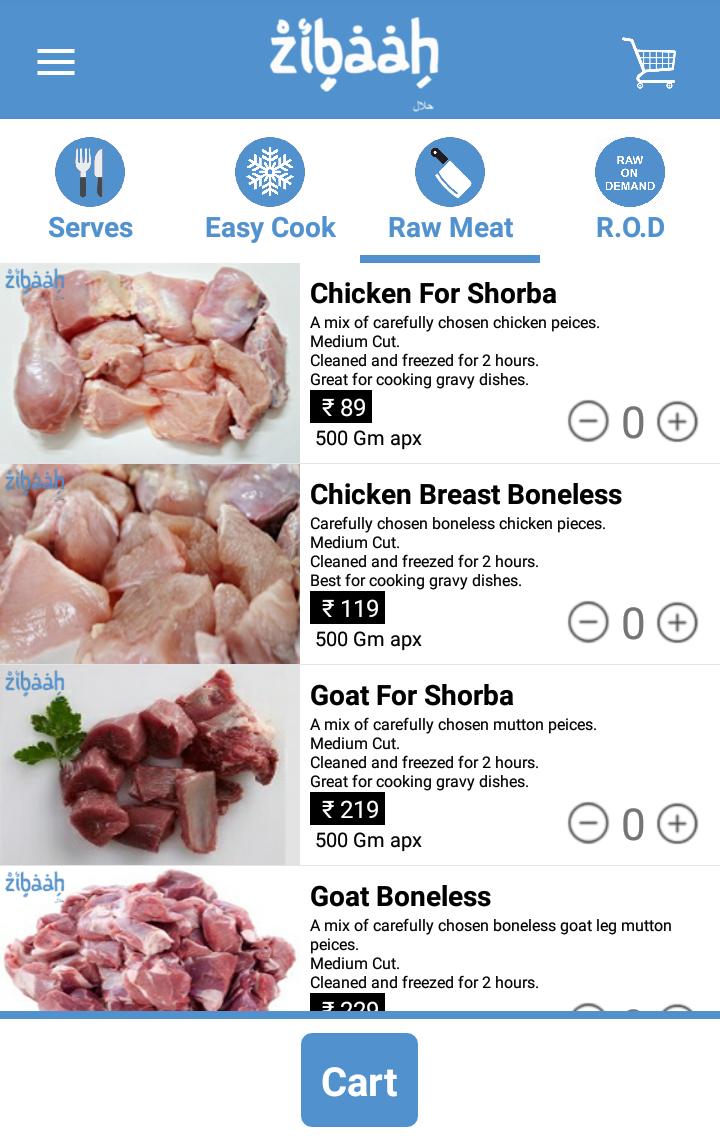The height and width of the screenshot is (1139, 720).
Task: View the Chicken Breast Boneless product image
Action: click(150, 564)
